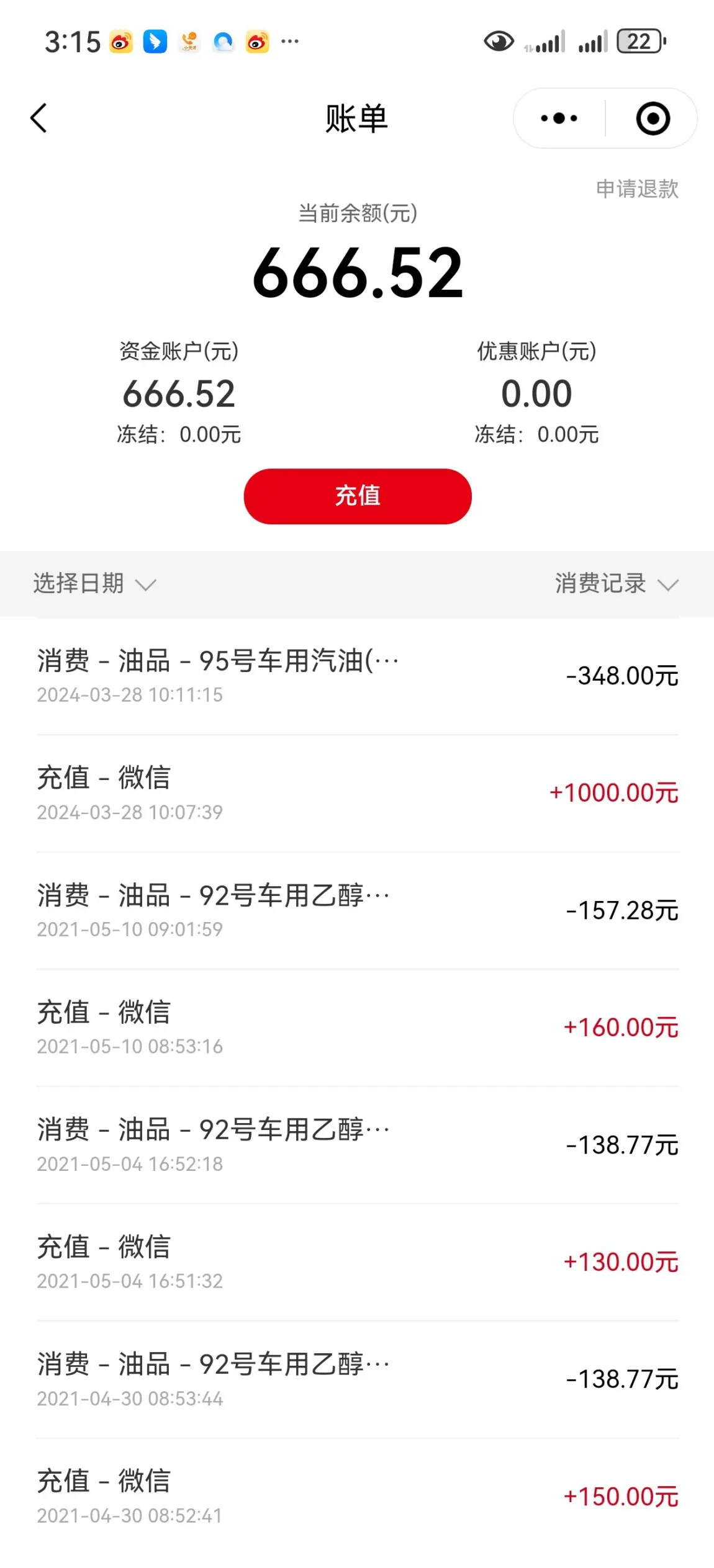Close the mini program via the circle icon
This screenshot has width=714, height=1568.
pyautogui.click(x=653, y=118)
